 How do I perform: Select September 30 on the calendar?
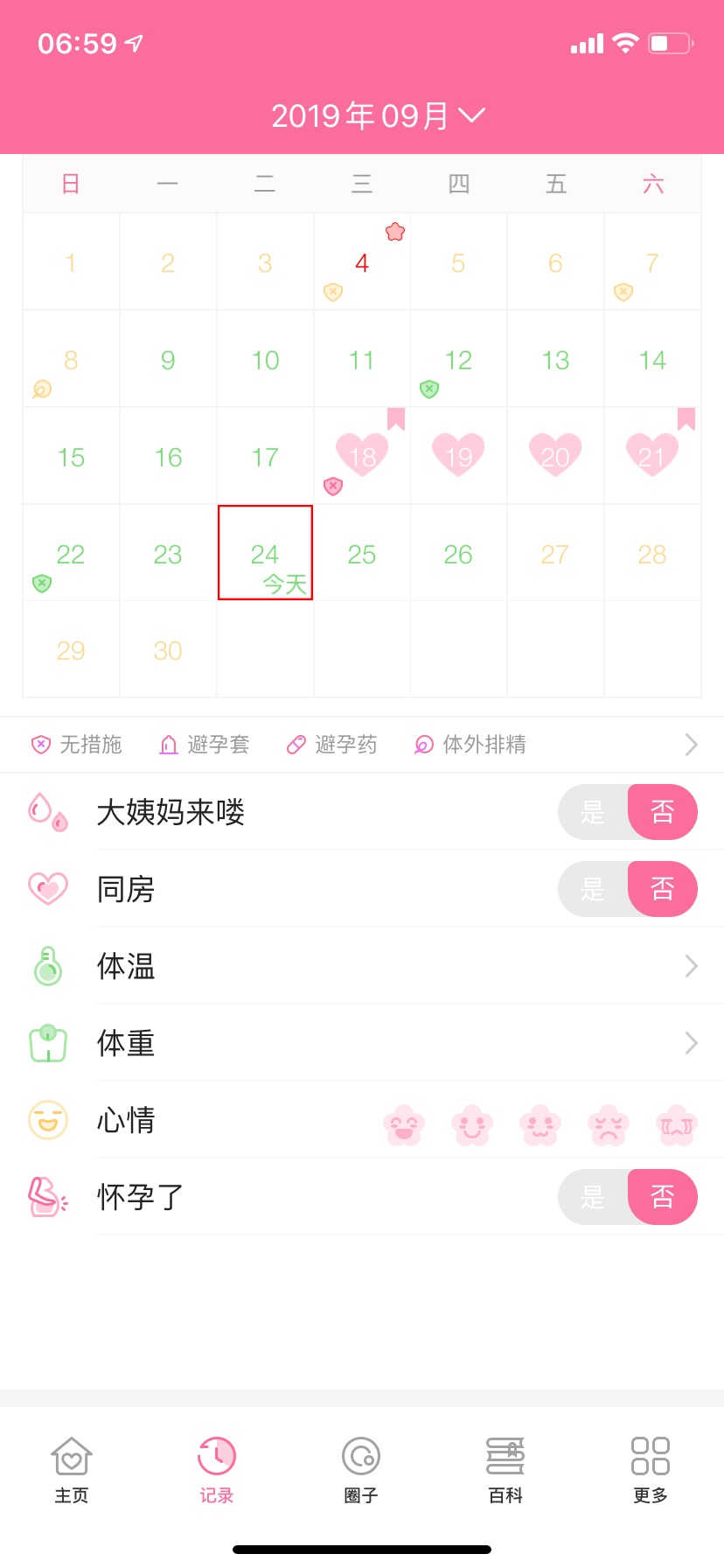point(168,650)
